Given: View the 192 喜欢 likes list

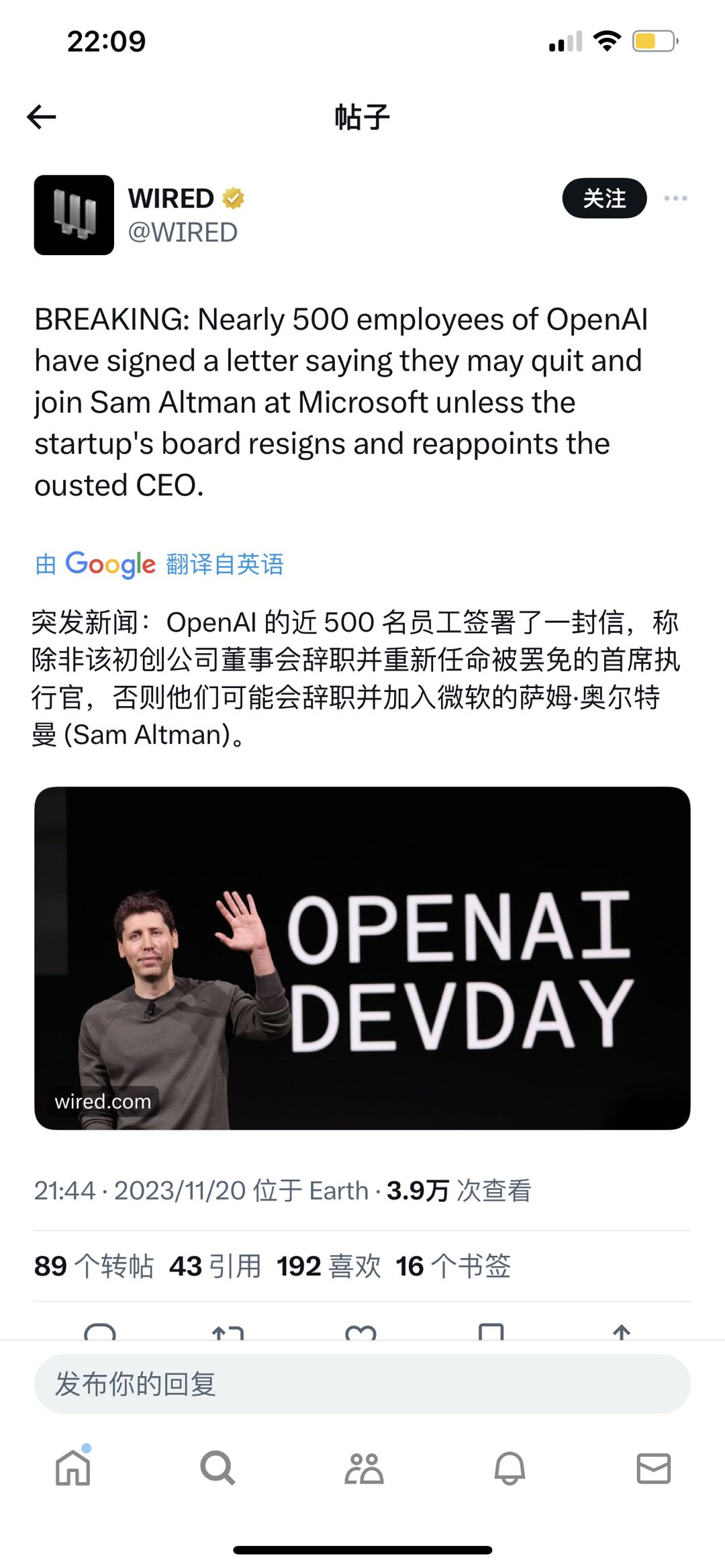Looking at the screenshot, I should pyautogui.click(x=328, y=1267).
